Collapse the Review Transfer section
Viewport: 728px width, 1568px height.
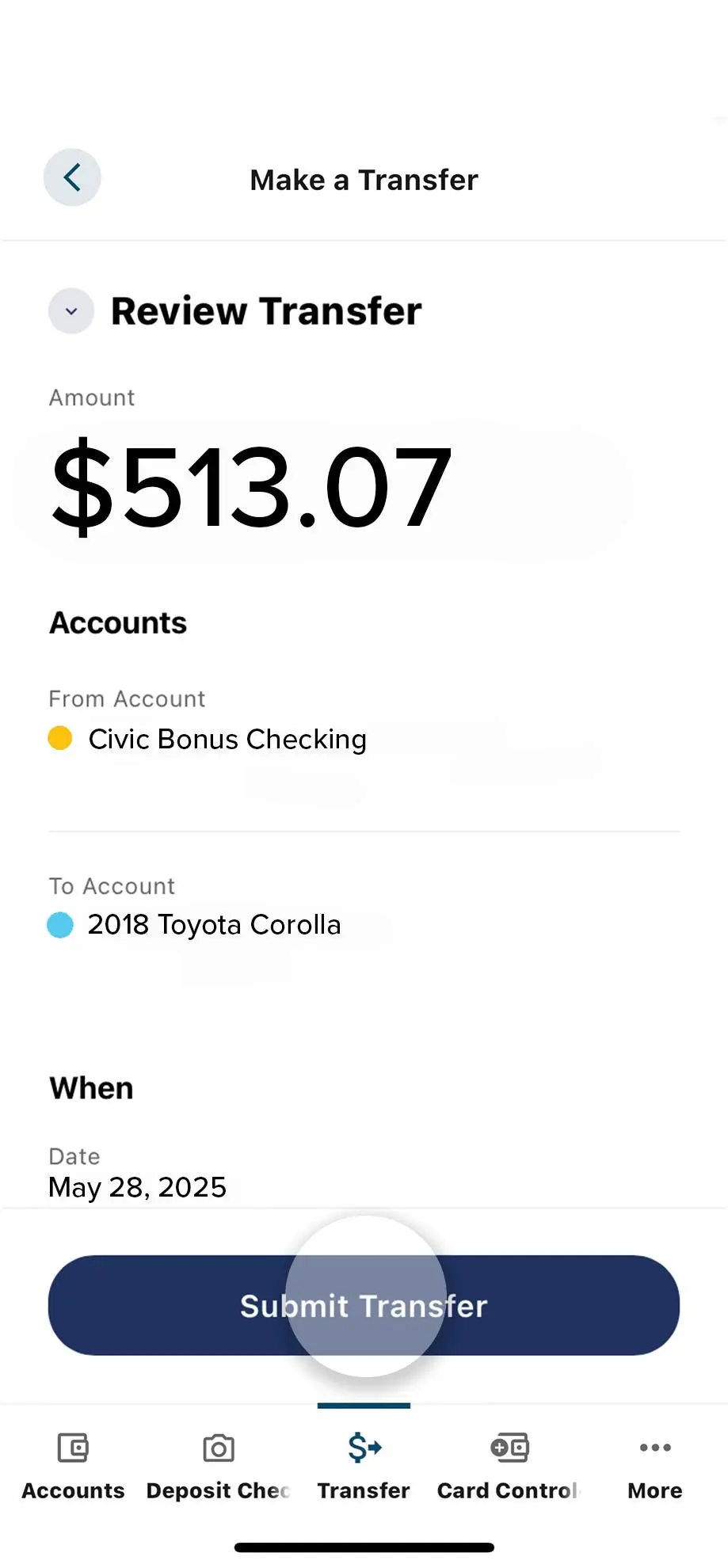[71, 311]
